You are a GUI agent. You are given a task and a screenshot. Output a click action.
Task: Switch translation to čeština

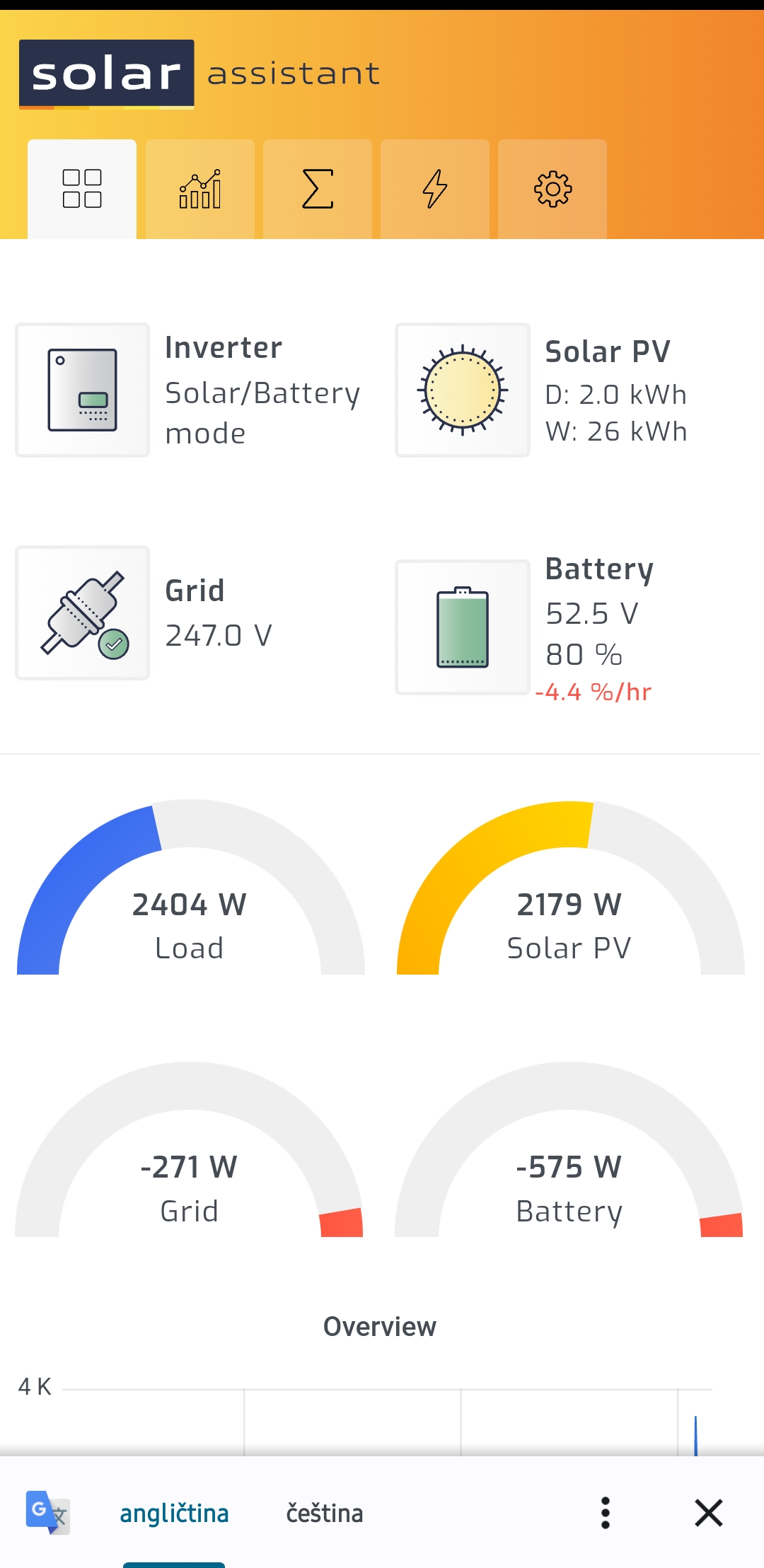pos(325,1513)
